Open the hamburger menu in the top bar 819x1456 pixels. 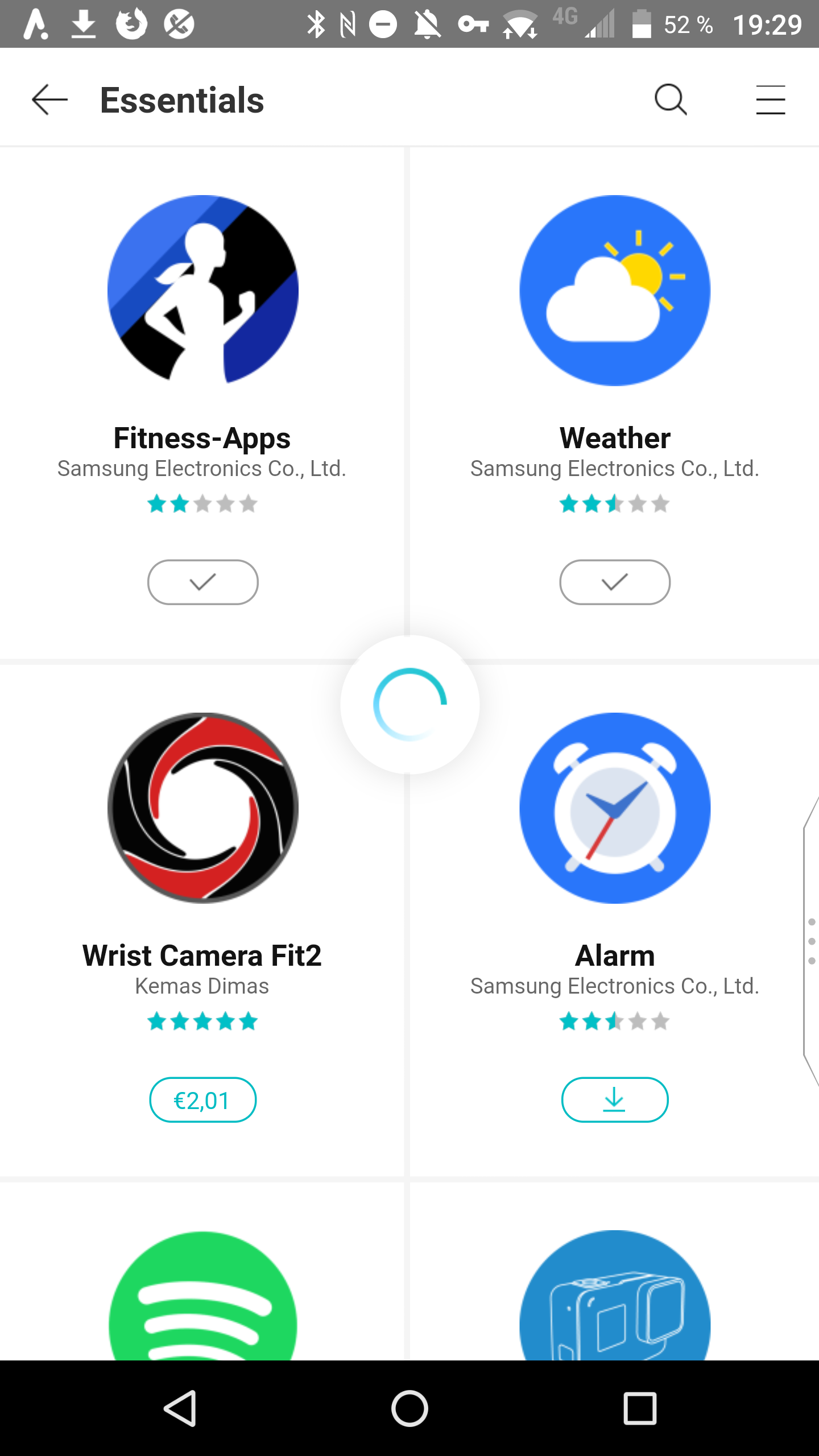coord(770,100)
